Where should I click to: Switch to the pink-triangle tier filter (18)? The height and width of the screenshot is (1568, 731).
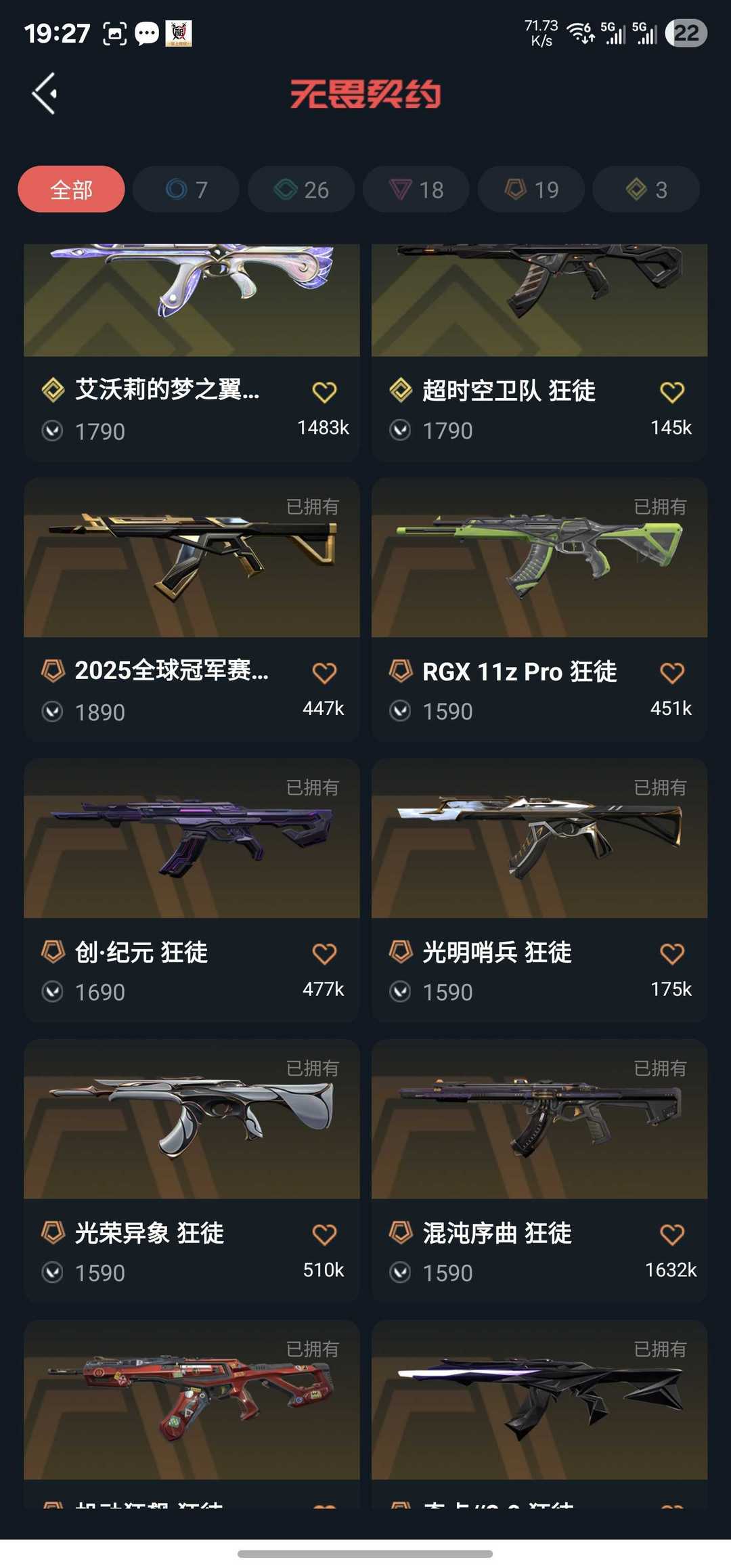416,190
